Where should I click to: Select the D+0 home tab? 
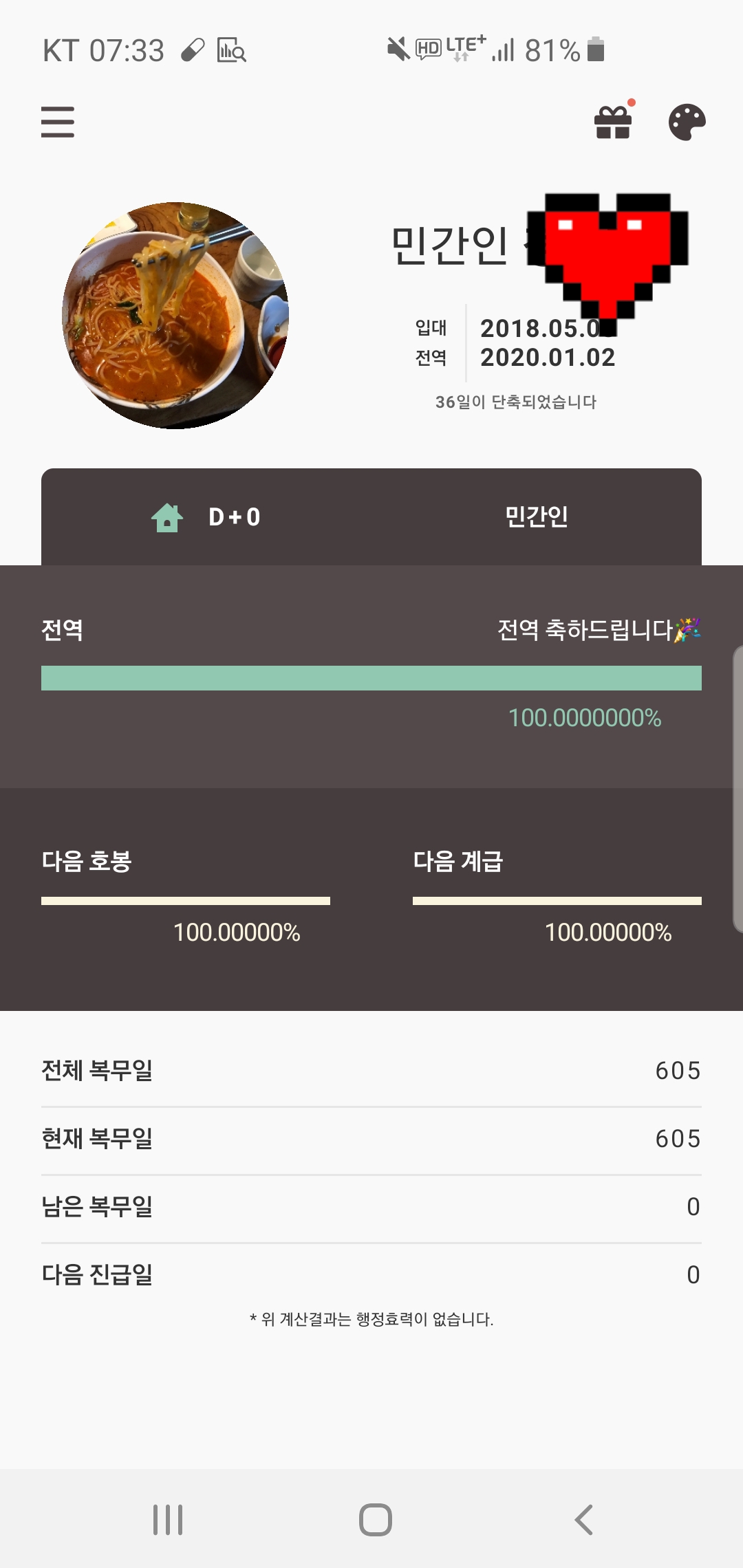click(x=206, y=517)
